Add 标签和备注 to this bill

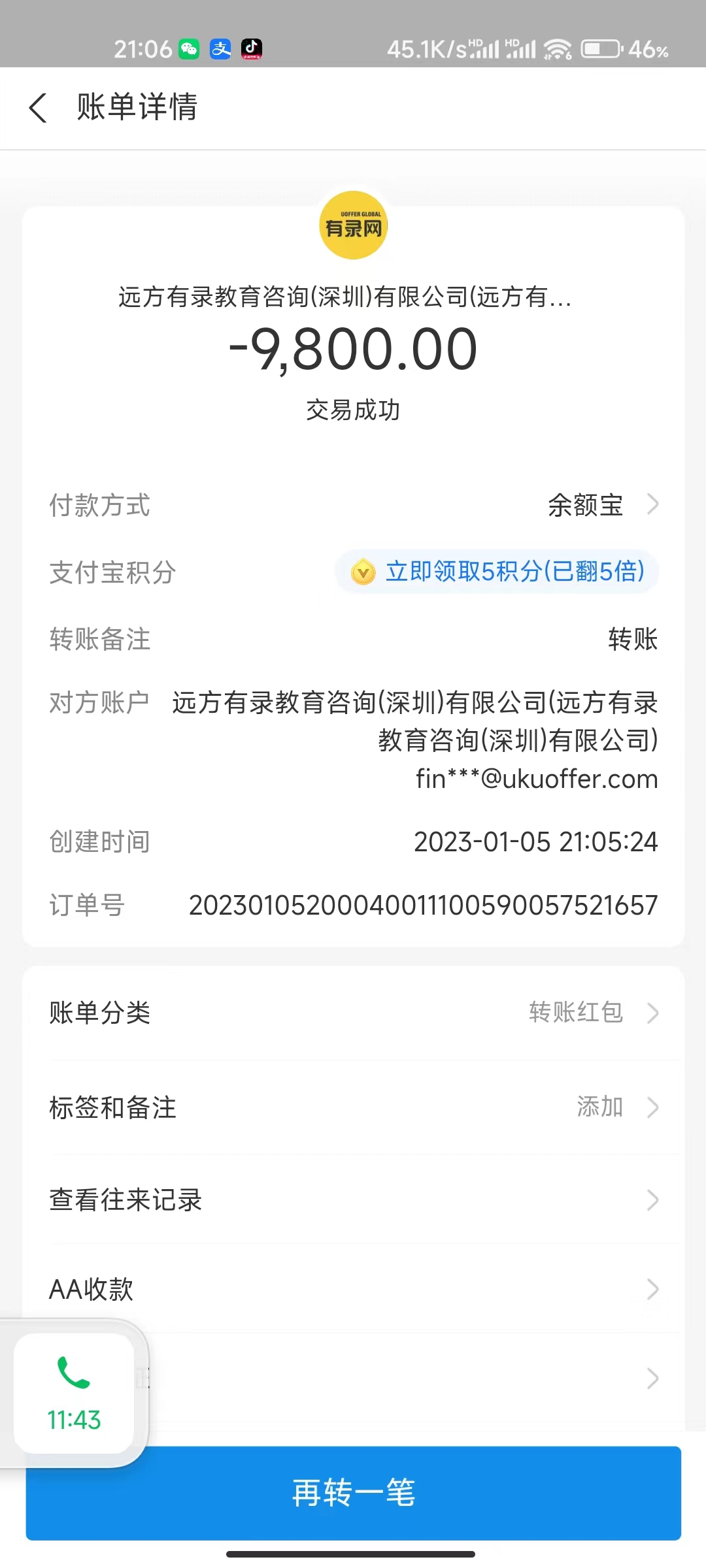tap(353, 1107)
